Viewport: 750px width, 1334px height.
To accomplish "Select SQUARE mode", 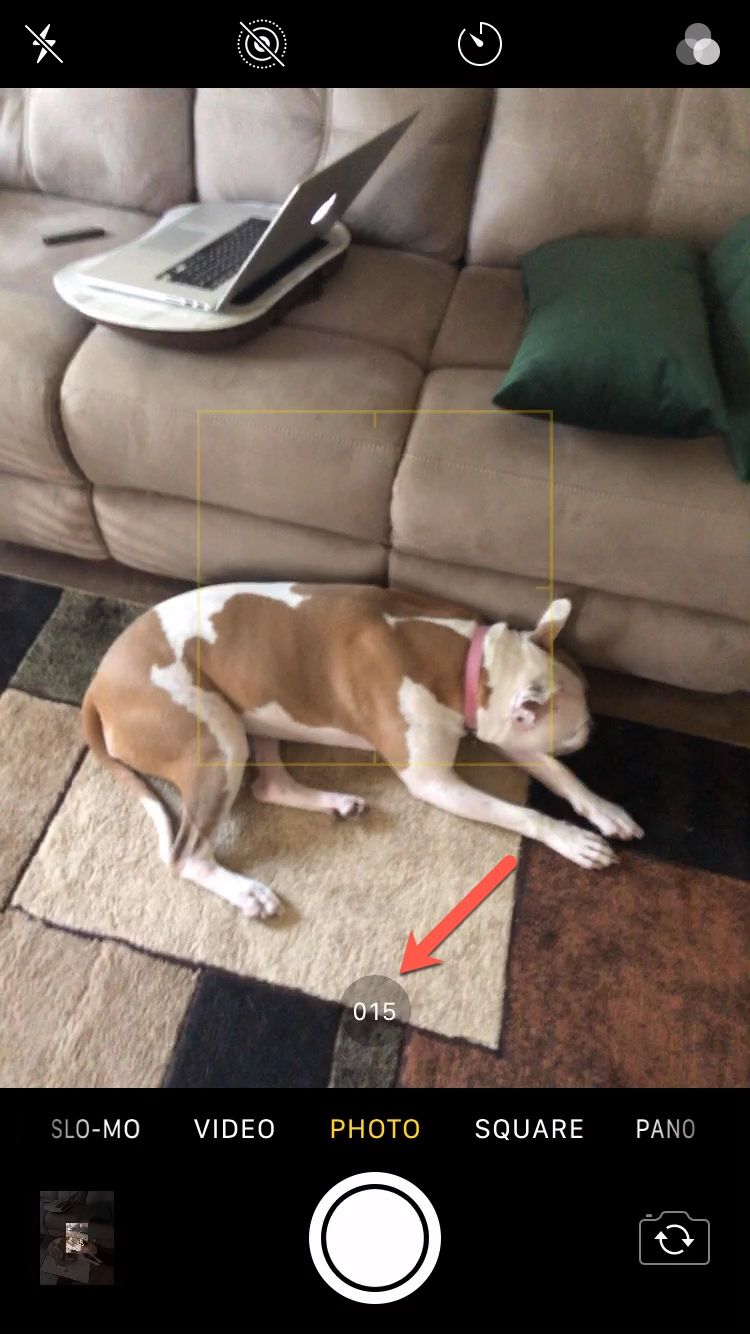I will (529, 1129).
